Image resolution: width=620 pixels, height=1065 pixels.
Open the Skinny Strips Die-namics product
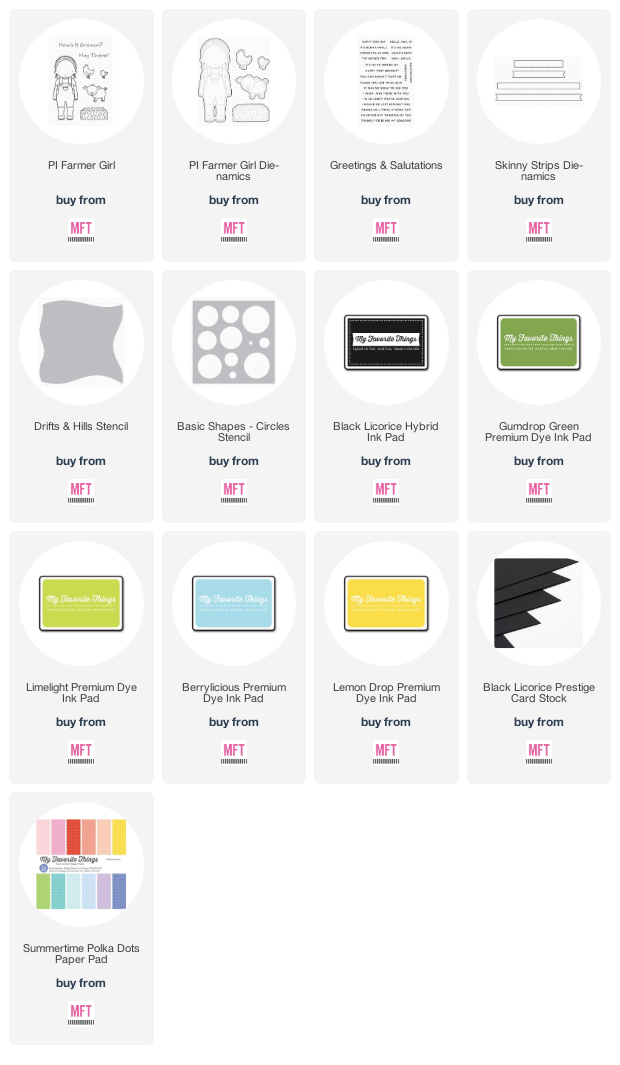pos(539,135)
